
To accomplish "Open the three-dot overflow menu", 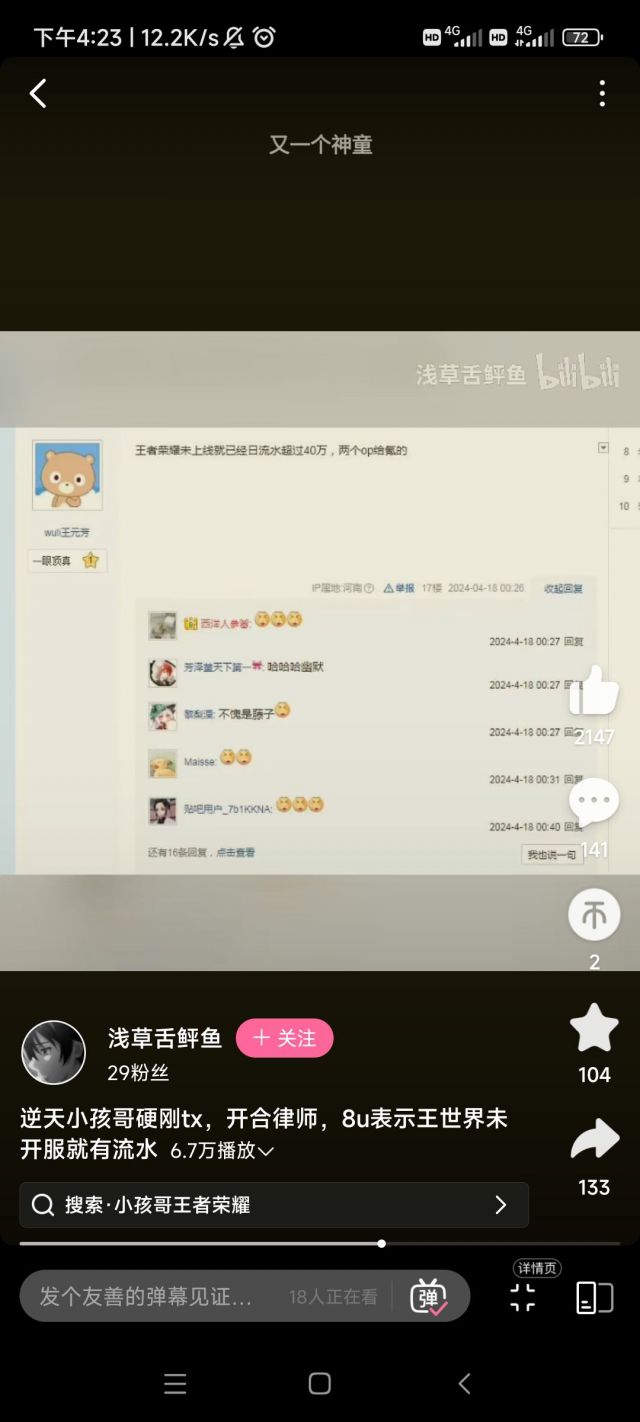I will point(602,94).
